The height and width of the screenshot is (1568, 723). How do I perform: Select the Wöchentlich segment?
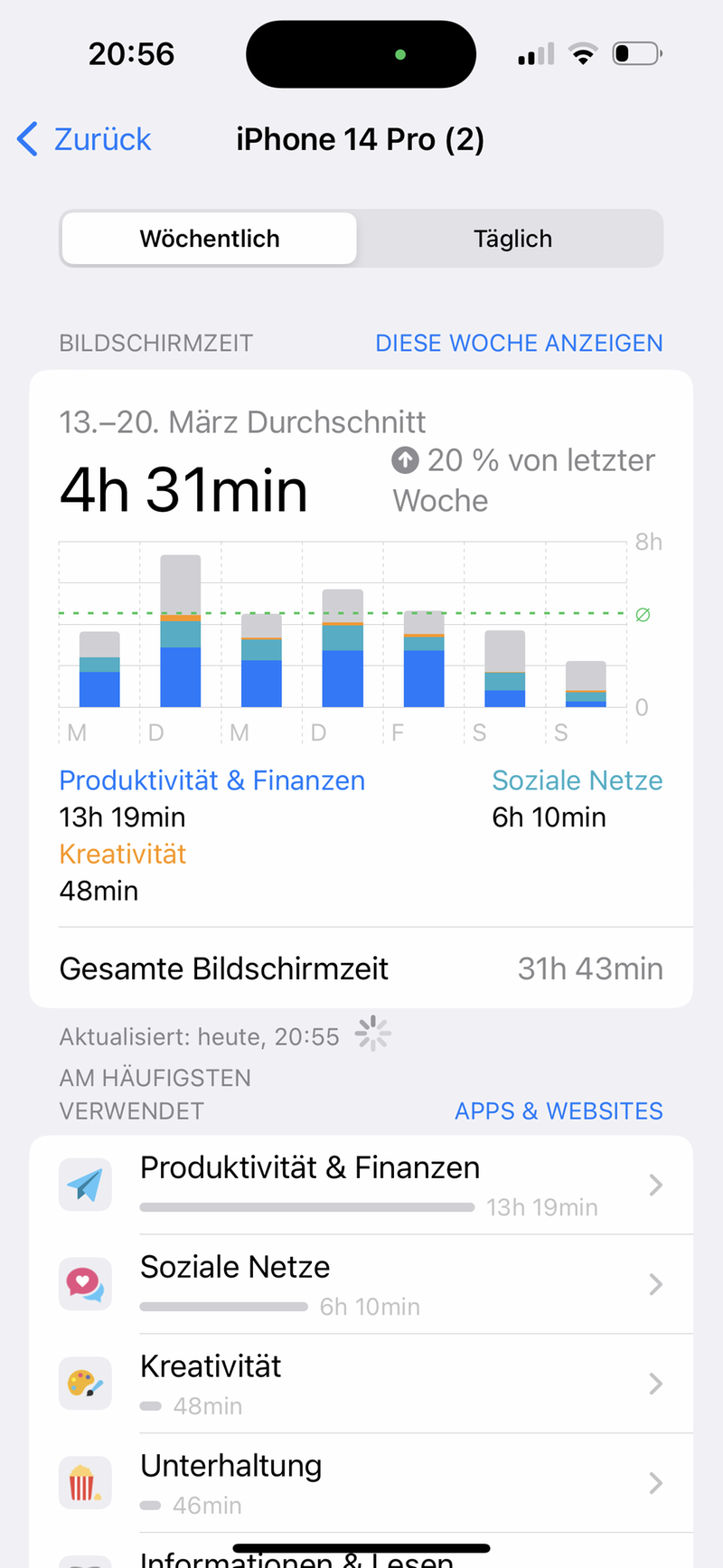point(210,239)
